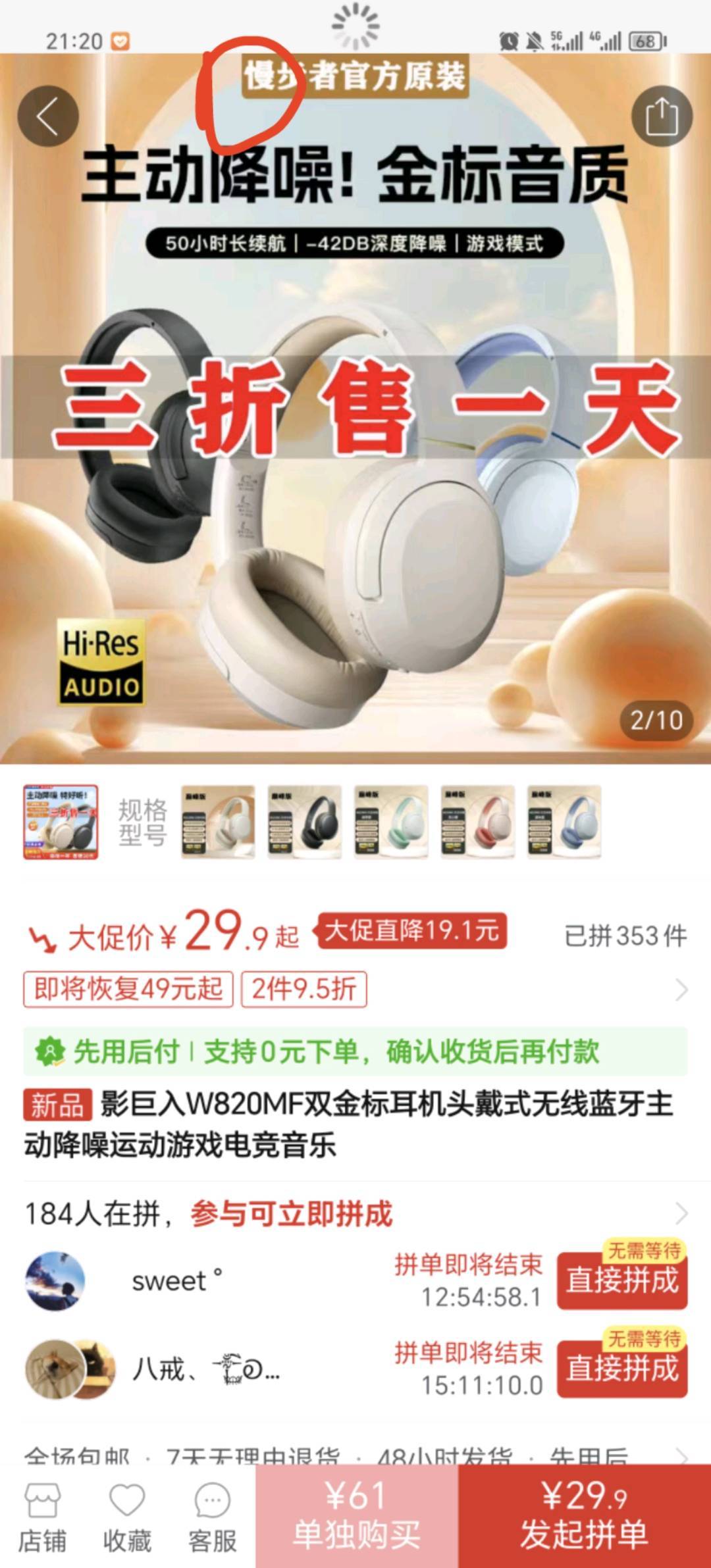711x1568 pixels.
Task: Open the 先用后付 pay-later info banner
Action: coord(355,1051)
